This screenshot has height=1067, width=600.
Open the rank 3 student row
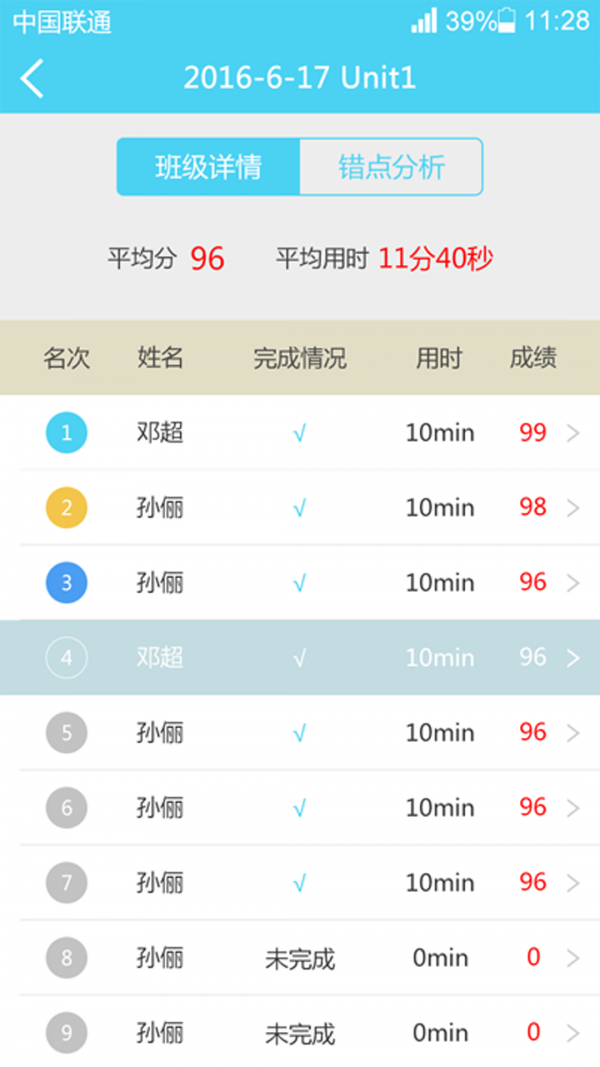tap(300, 582)
